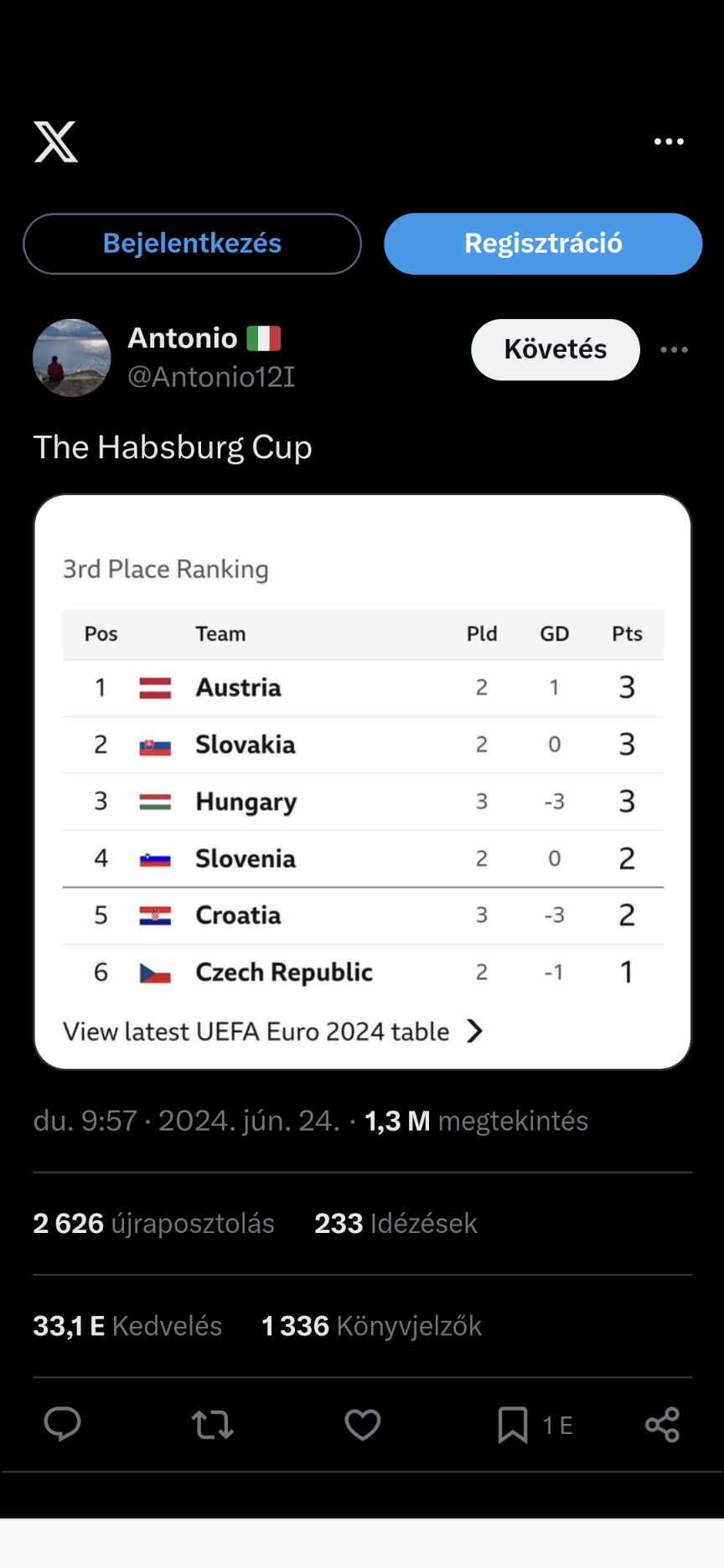Open the post options next to Követés
Viewport: 724px width, 1568px height.
coord(674,349)
